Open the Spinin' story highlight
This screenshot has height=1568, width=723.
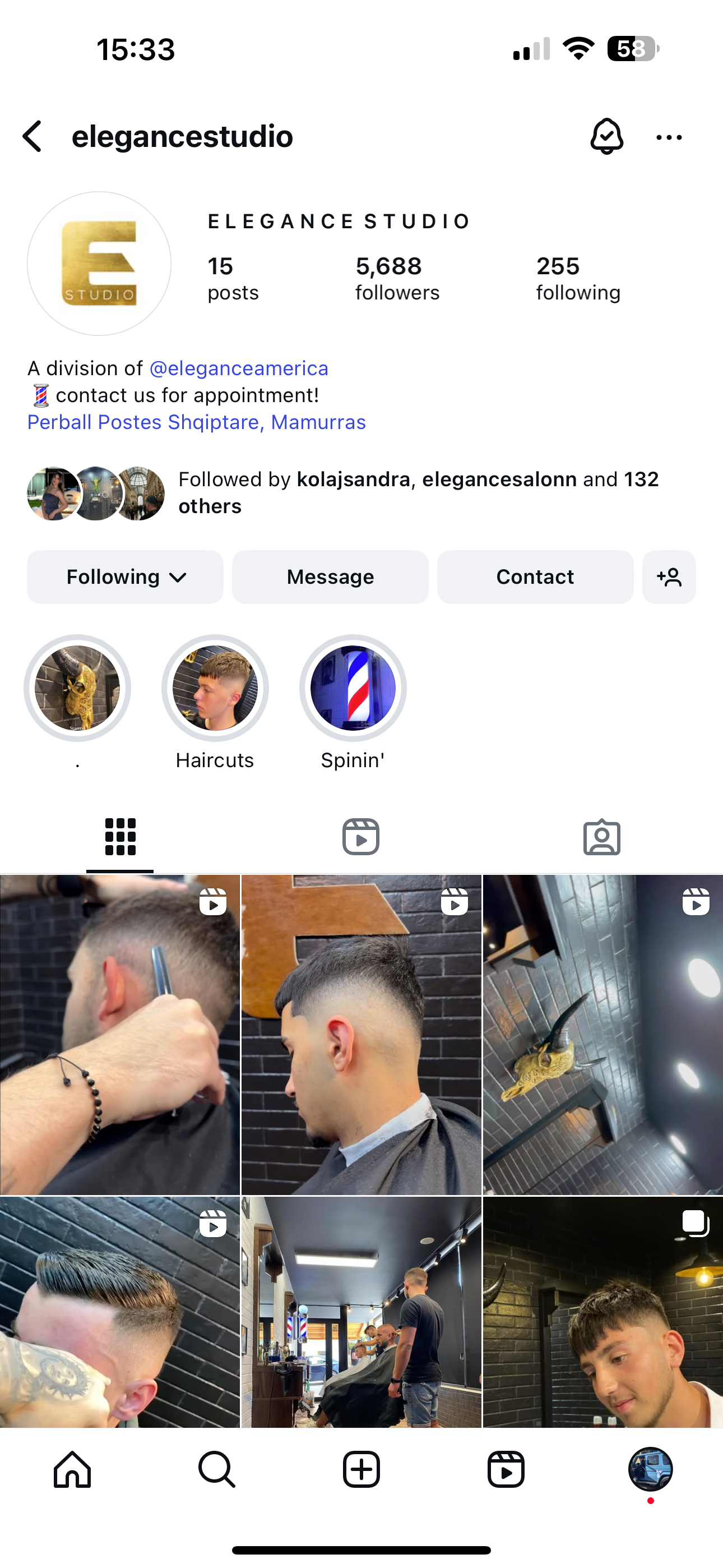[353, 689]
